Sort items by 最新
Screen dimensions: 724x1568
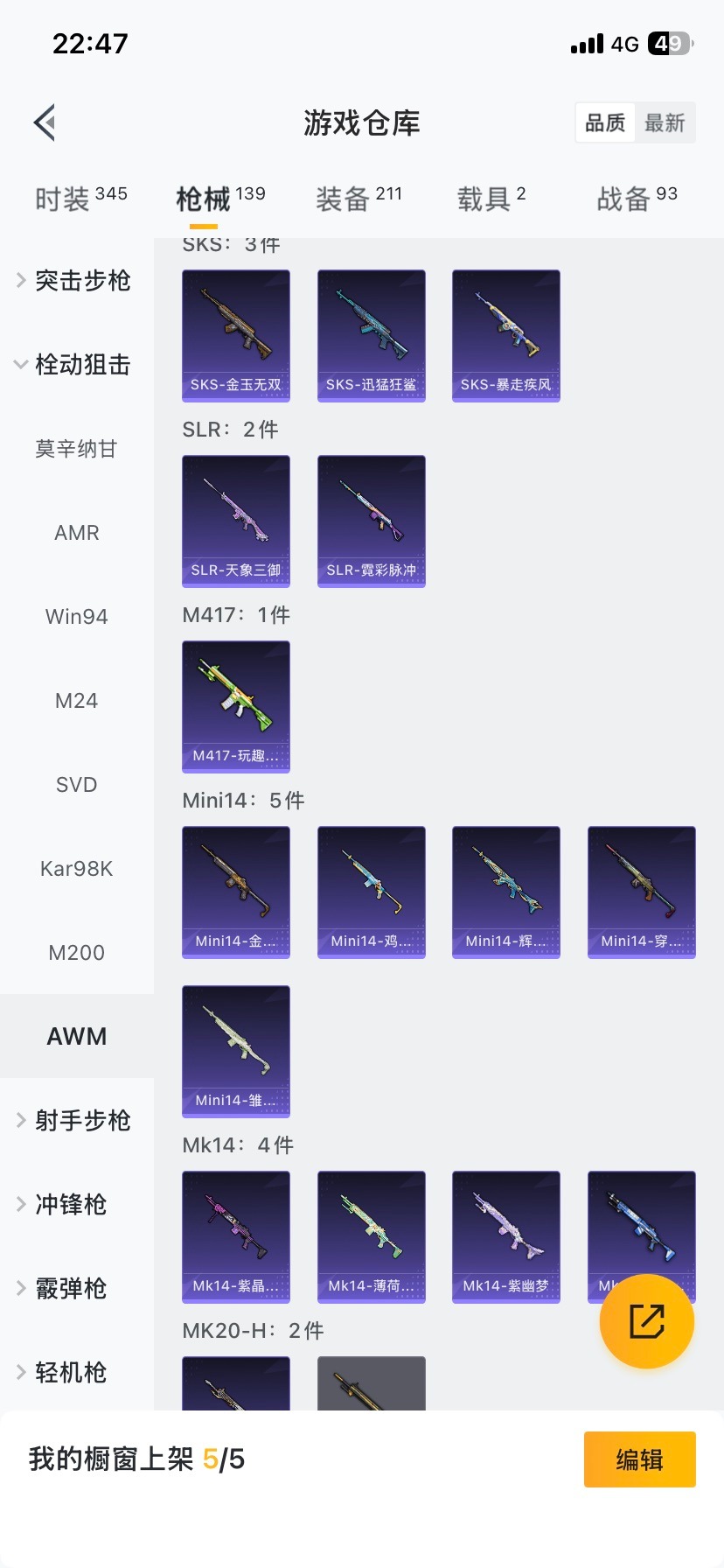coord(665,122)
